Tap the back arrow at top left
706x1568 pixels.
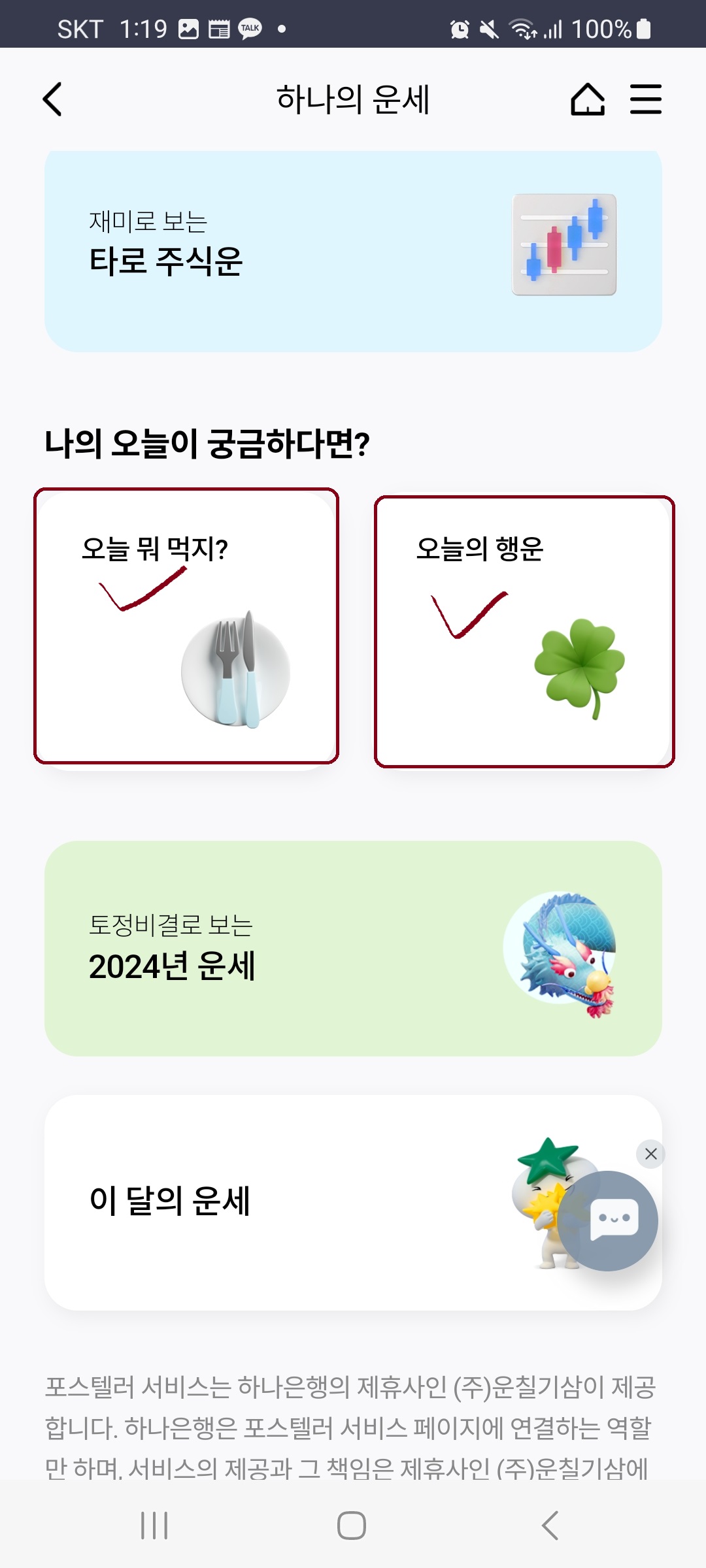52,99
